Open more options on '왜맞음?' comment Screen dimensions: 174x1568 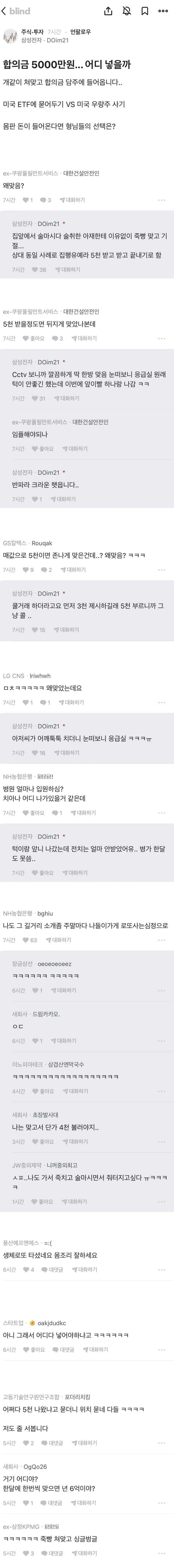point(161,200)
